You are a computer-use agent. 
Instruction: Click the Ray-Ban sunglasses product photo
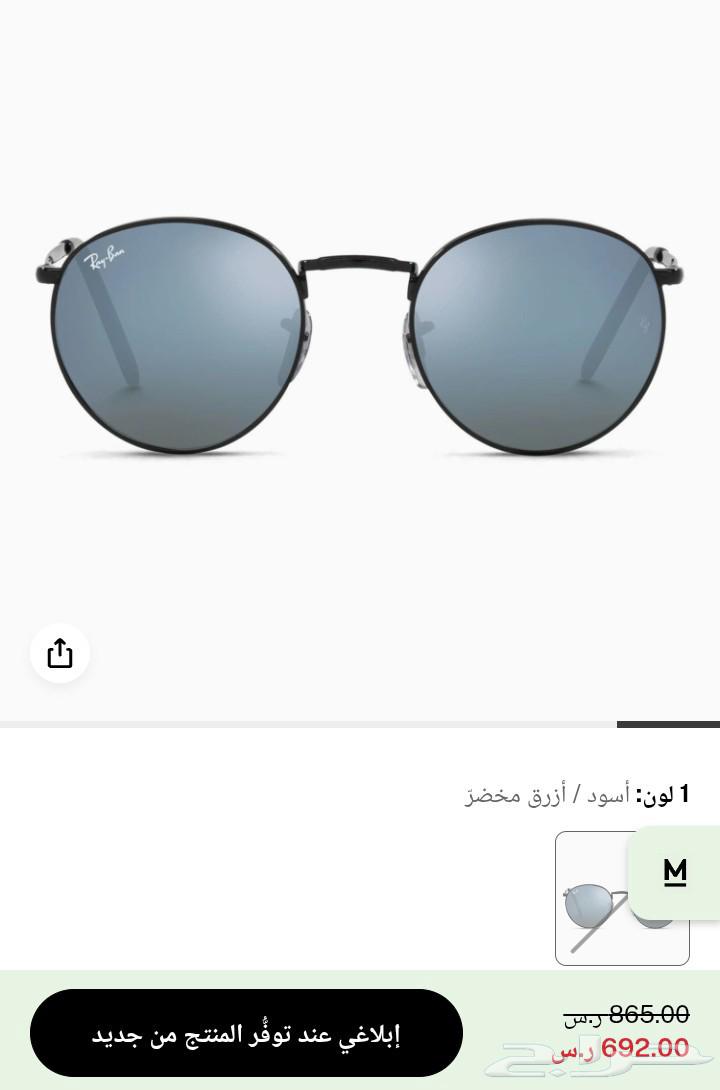(x=360, y=330)
